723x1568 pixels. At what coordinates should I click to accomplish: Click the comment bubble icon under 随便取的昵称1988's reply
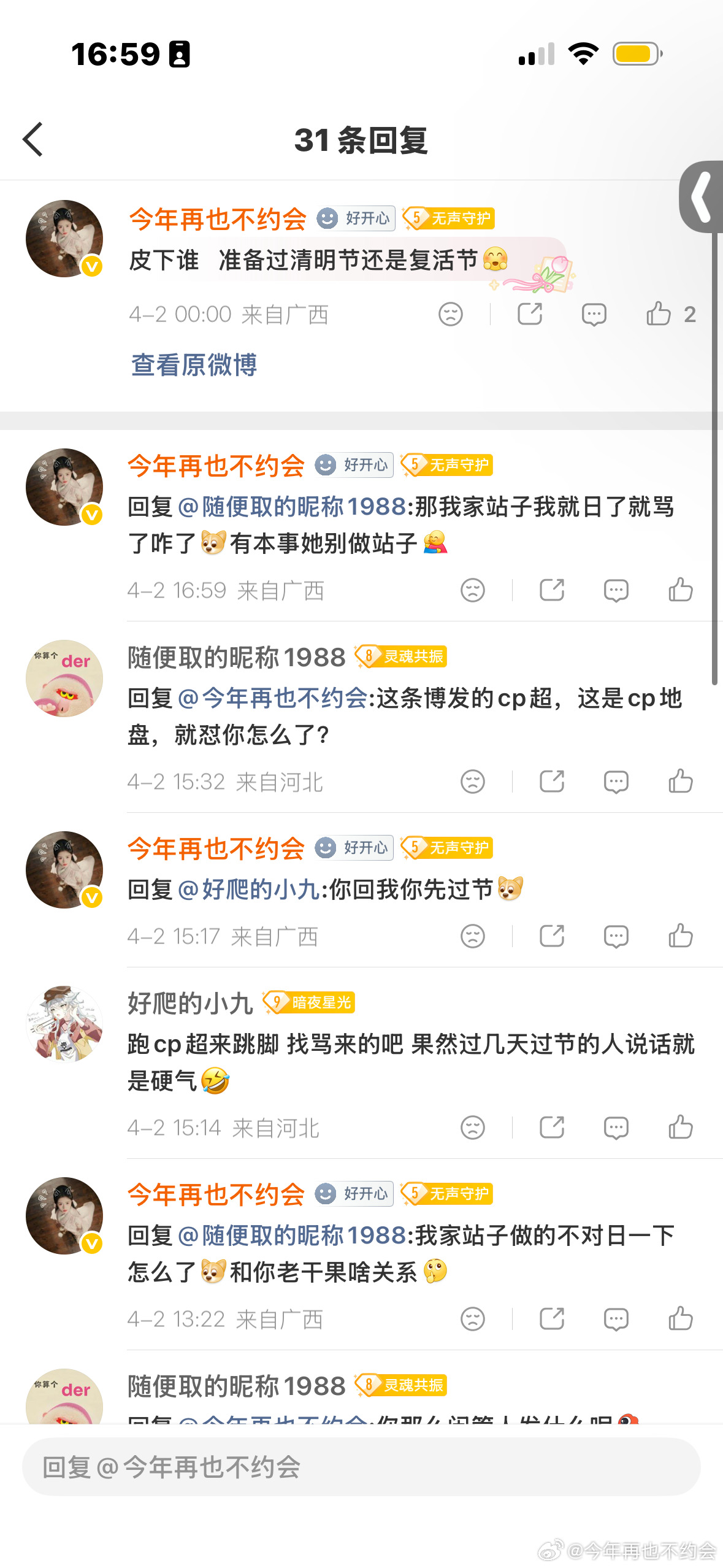[x=615, y=782]
